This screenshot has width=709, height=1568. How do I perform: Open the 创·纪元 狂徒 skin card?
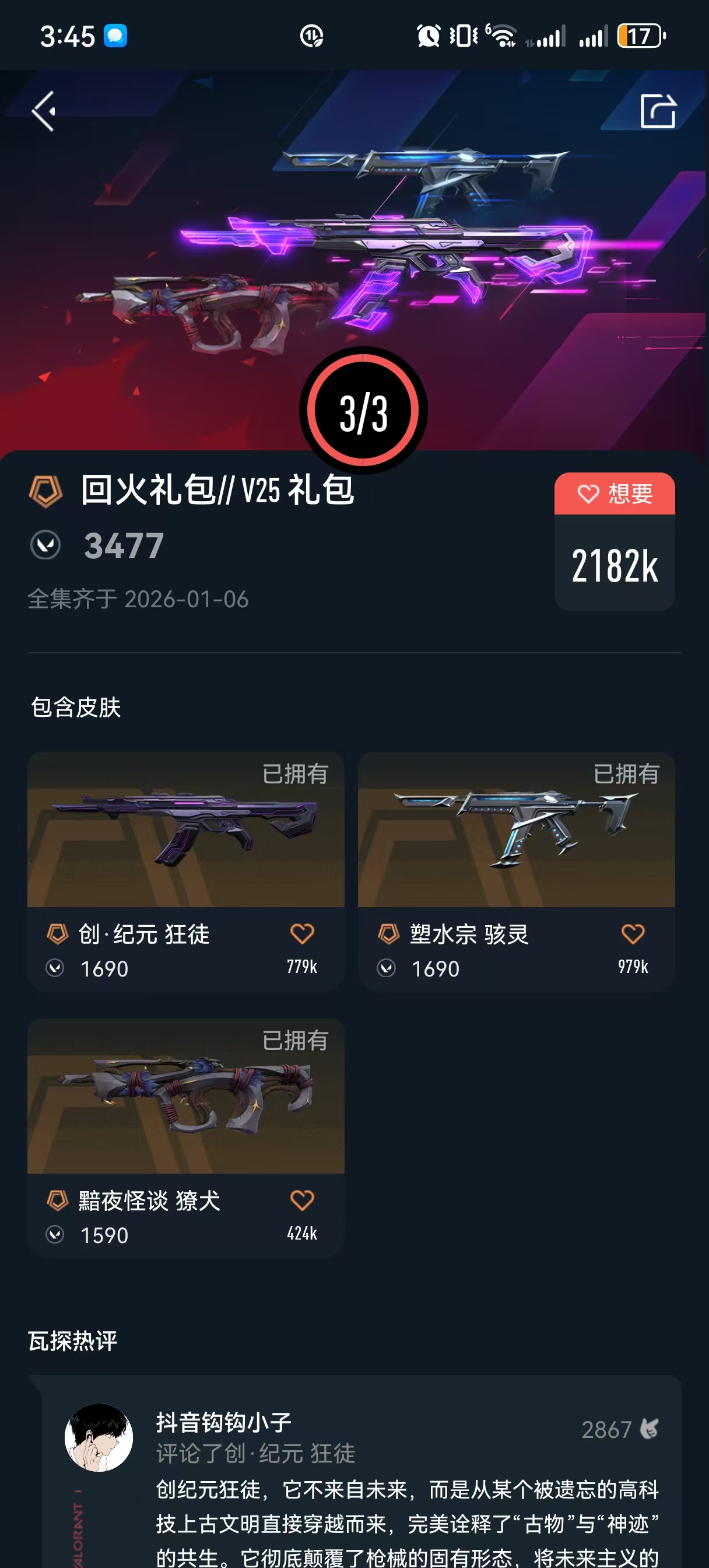tap(185, 871)
